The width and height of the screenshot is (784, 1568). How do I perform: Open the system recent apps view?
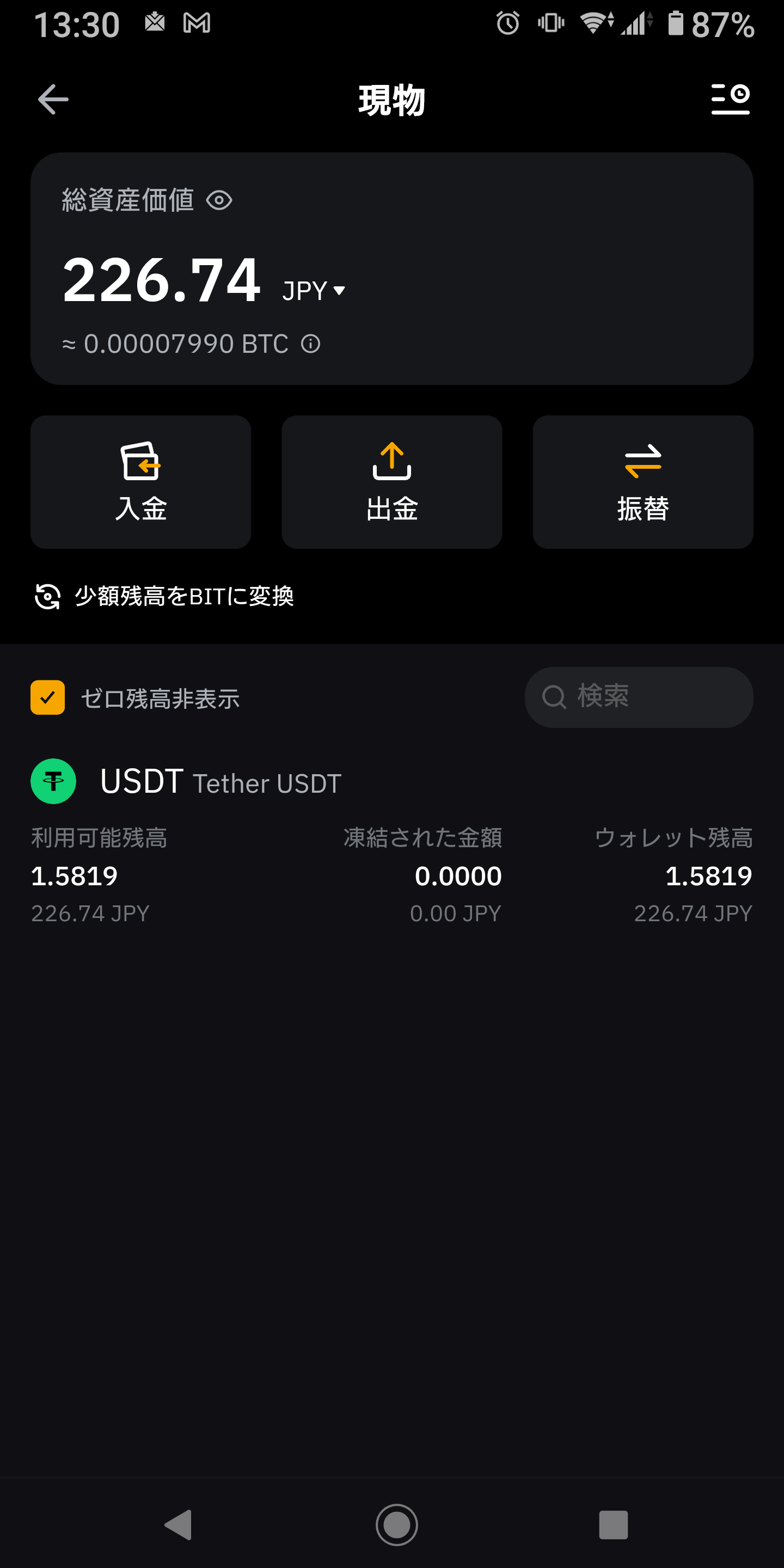(613, 1525)
